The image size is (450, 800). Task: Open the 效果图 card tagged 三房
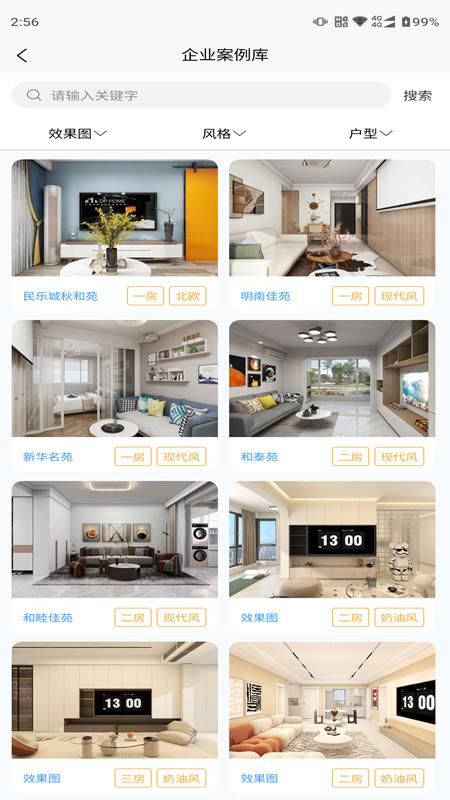(x=115, y=717)
